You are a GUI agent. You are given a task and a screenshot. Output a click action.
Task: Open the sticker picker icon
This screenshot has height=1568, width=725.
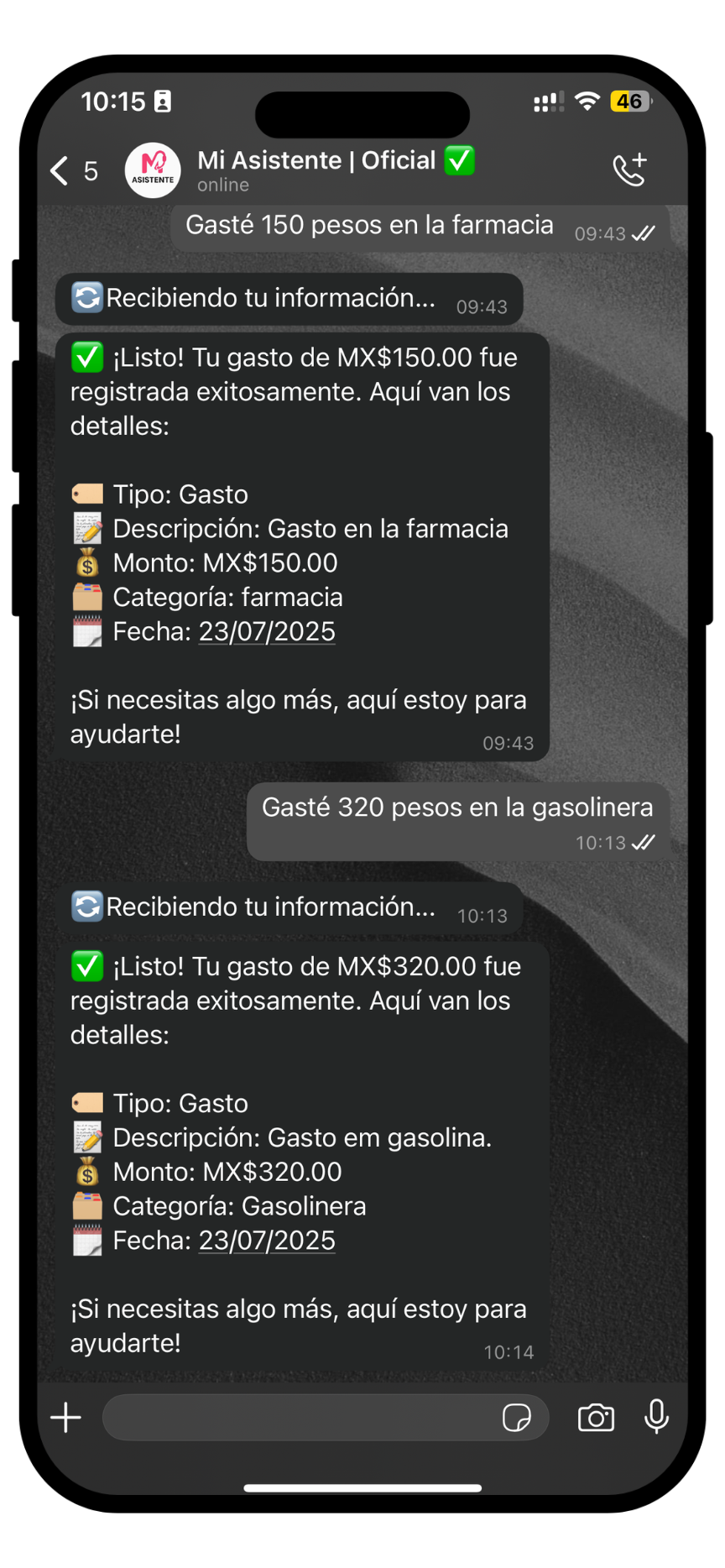pos(516,1418)
